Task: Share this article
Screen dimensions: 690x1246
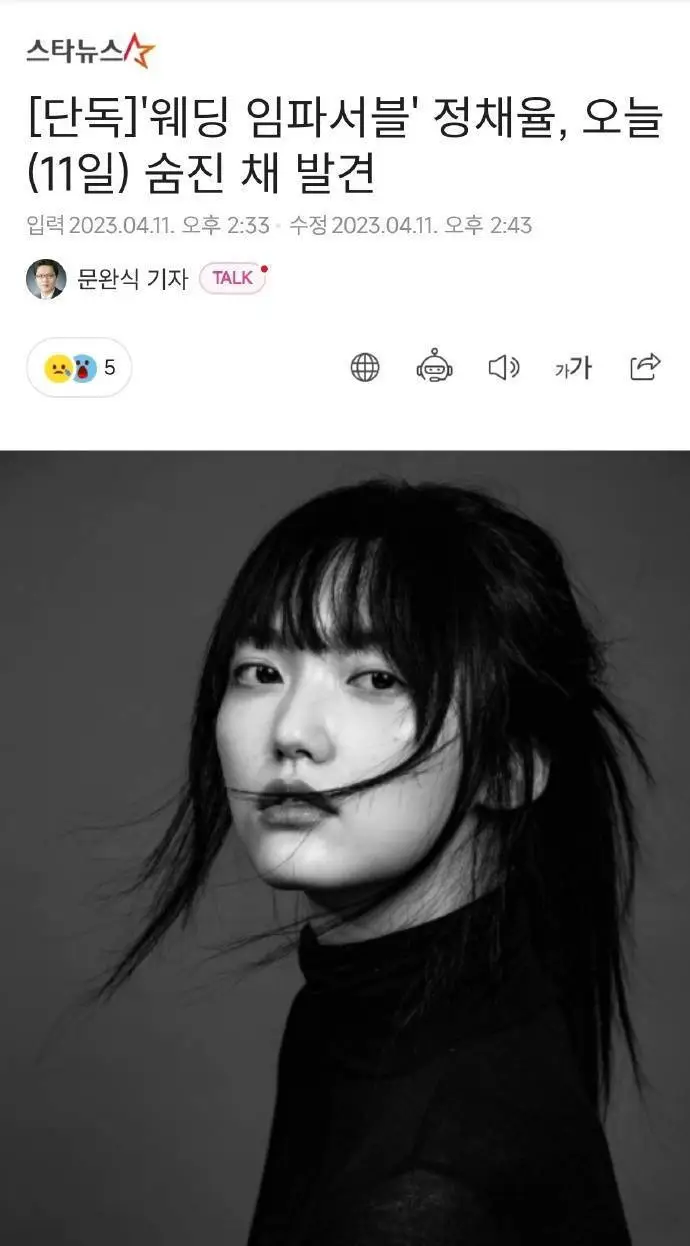Action: point(645,367)
